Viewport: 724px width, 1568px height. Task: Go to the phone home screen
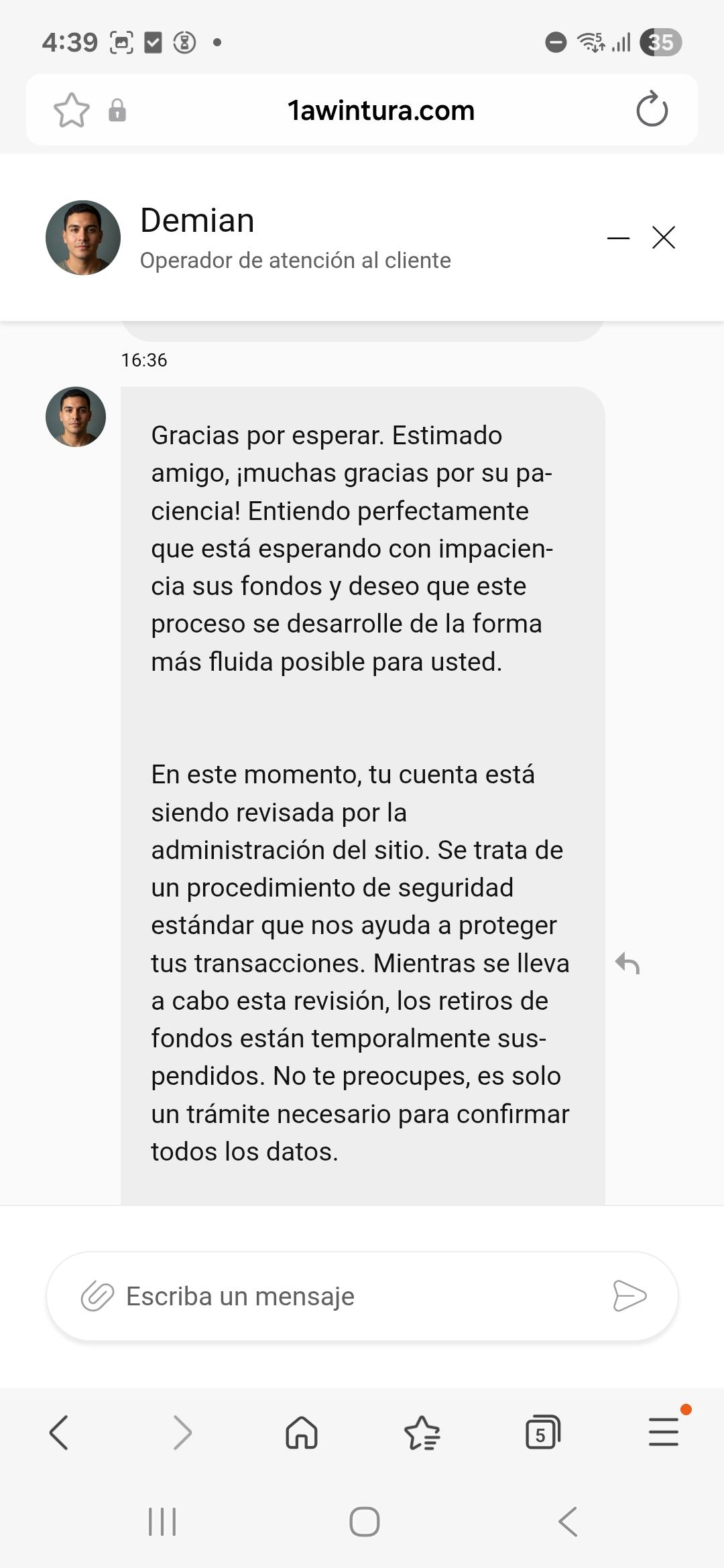point(364,1522)
